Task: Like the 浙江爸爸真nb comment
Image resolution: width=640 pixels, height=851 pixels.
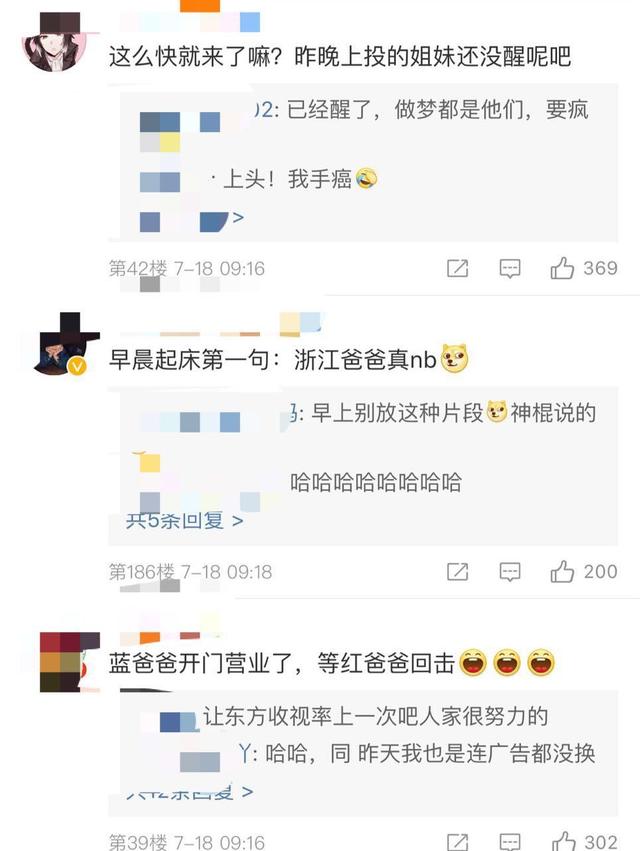Action: (562, 571)
